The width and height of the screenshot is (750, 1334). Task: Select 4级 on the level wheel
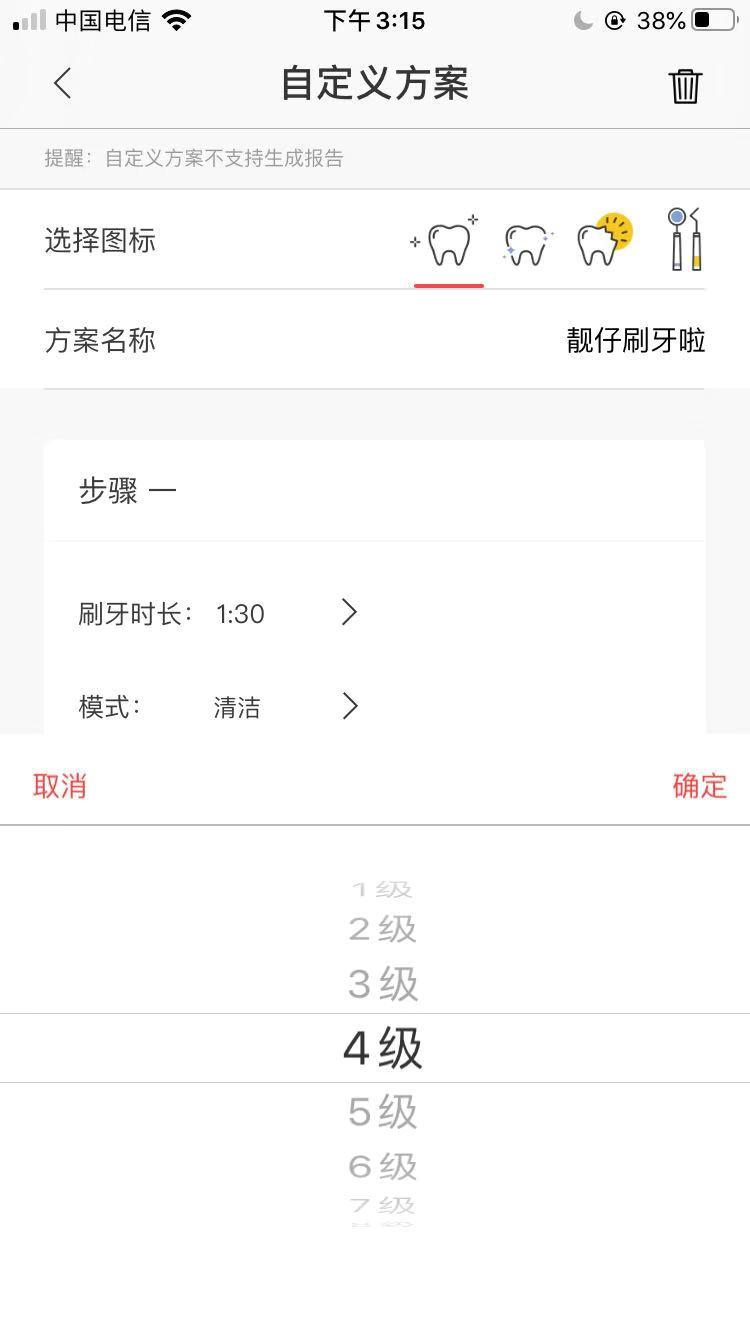(x=382, y=1047)
